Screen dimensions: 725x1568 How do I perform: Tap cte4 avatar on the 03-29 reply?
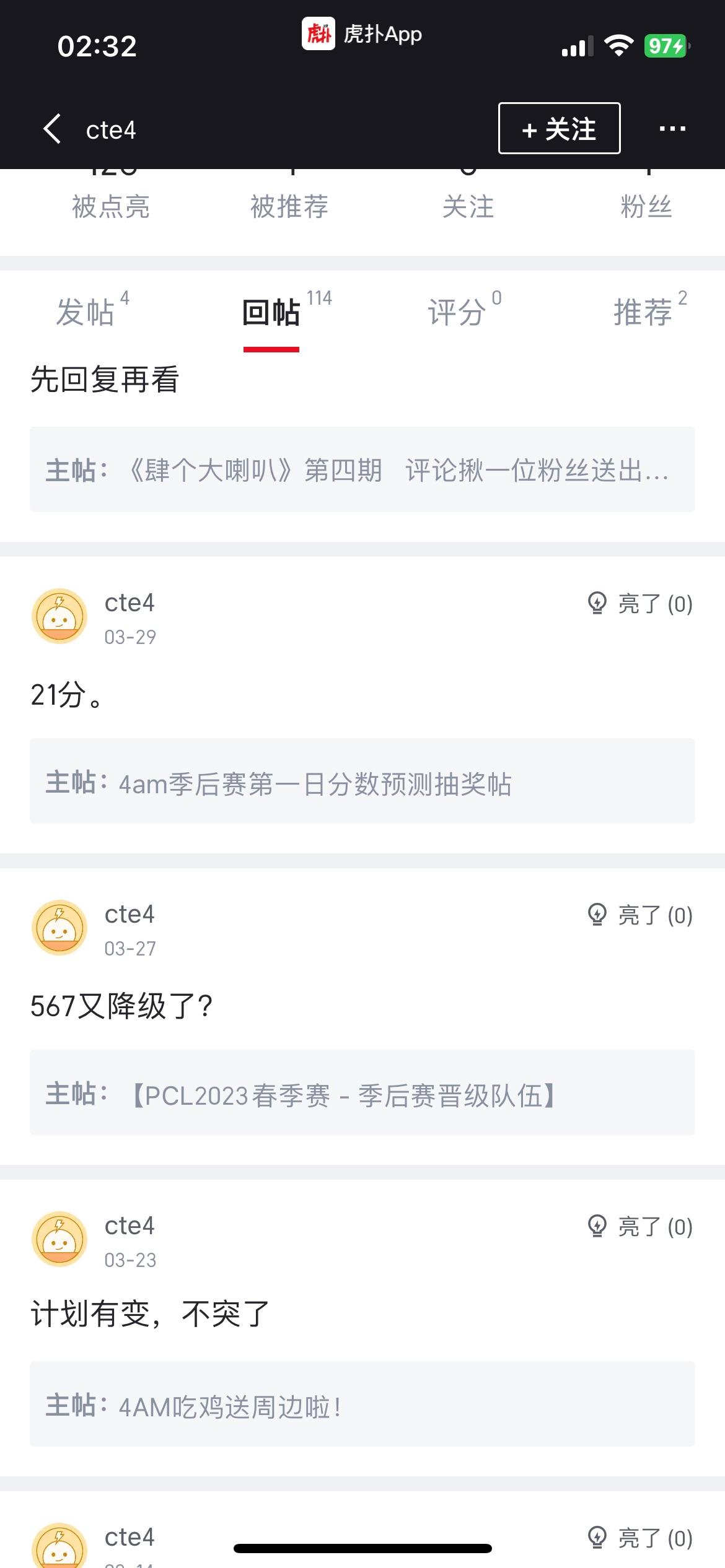click(59, 616)
